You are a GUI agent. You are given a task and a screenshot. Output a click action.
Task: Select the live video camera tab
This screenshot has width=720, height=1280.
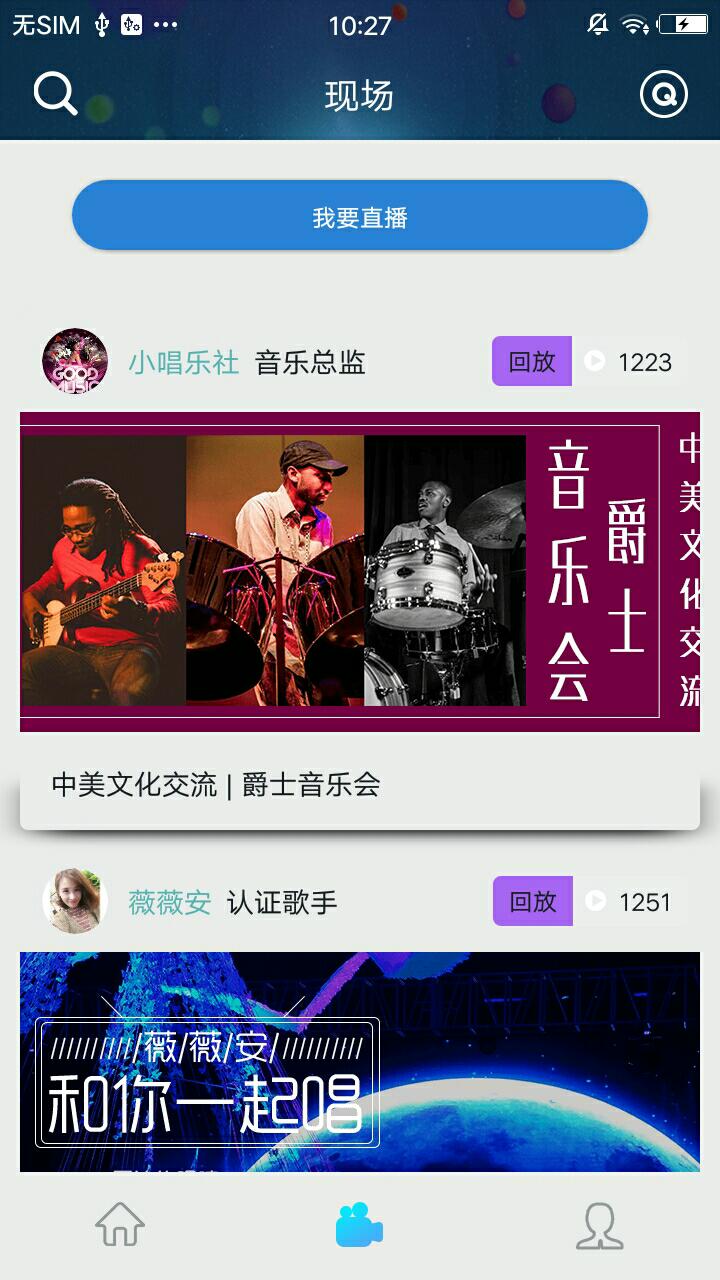360,1225
